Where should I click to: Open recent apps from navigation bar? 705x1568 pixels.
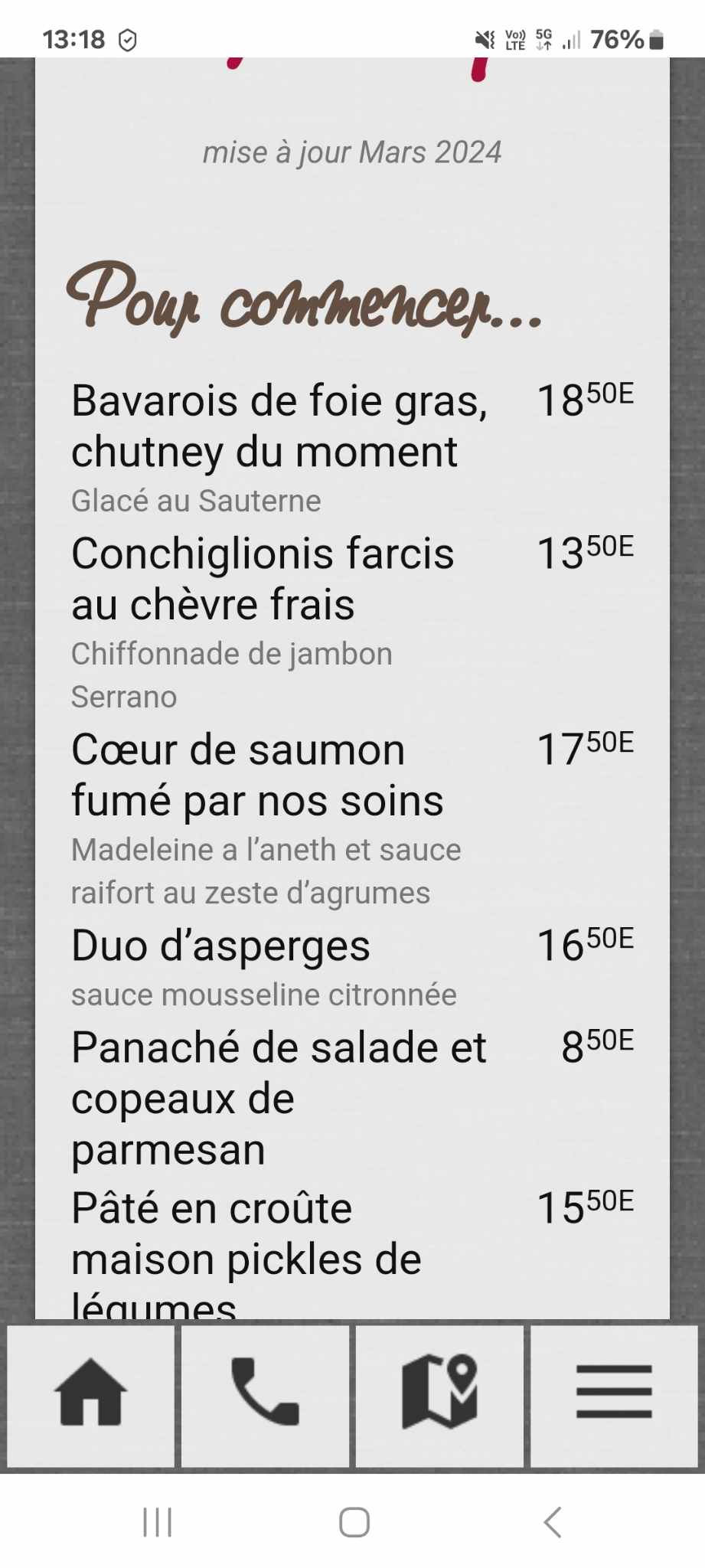(157, 1522)
